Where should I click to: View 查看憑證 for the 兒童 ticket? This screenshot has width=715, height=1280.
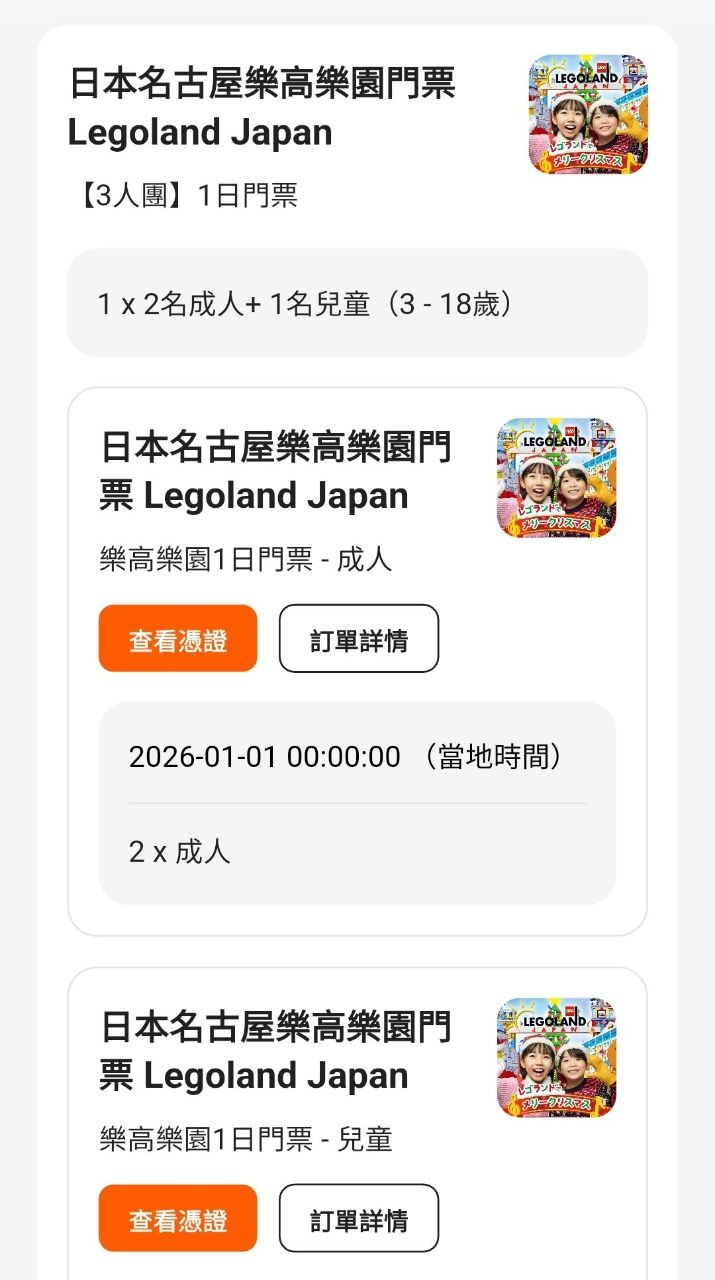[x=178, y=1219]
